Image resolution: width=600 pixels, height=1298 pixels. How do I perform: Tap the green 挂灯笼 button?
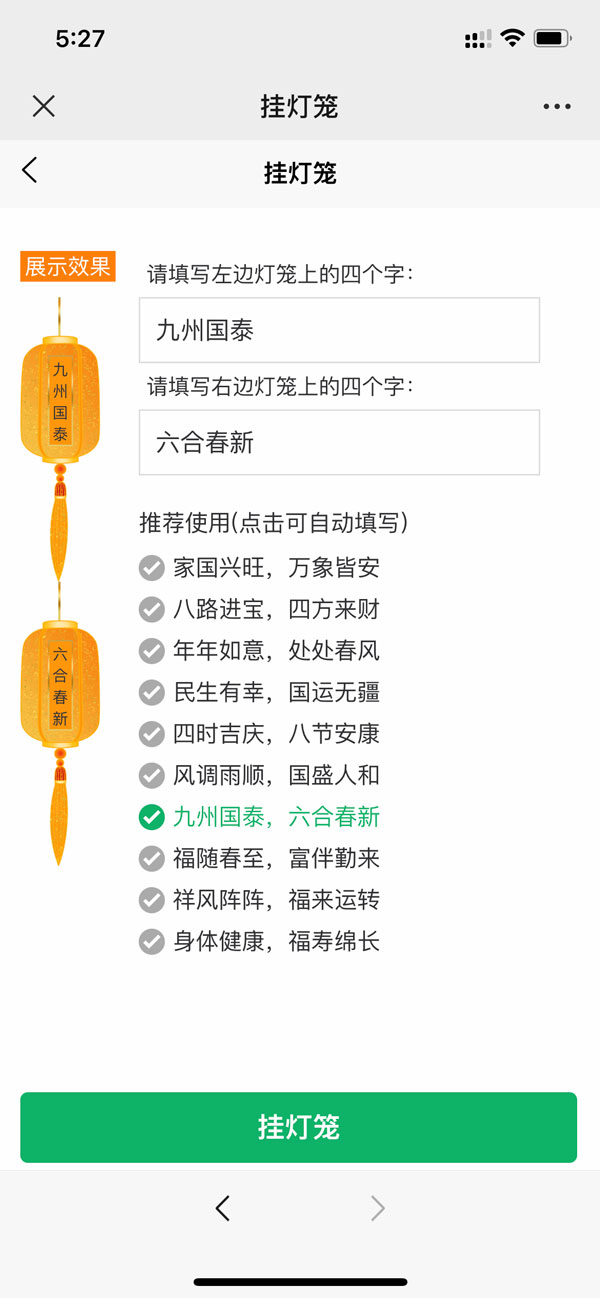tap(299, 1127)
